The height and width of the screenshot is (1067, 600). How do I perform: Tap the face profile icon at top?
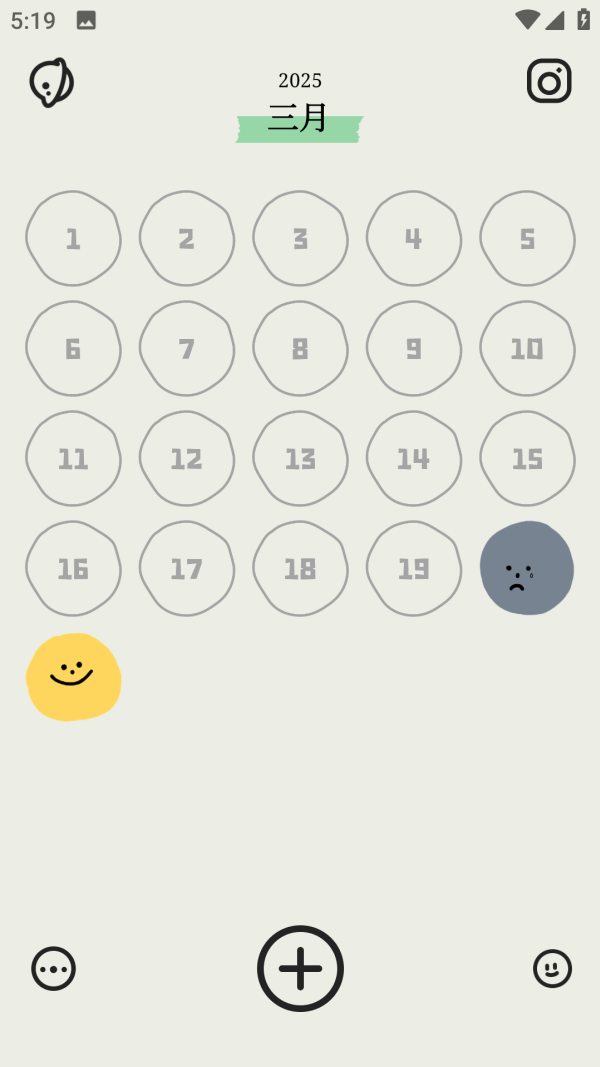[x=51, y=82]
